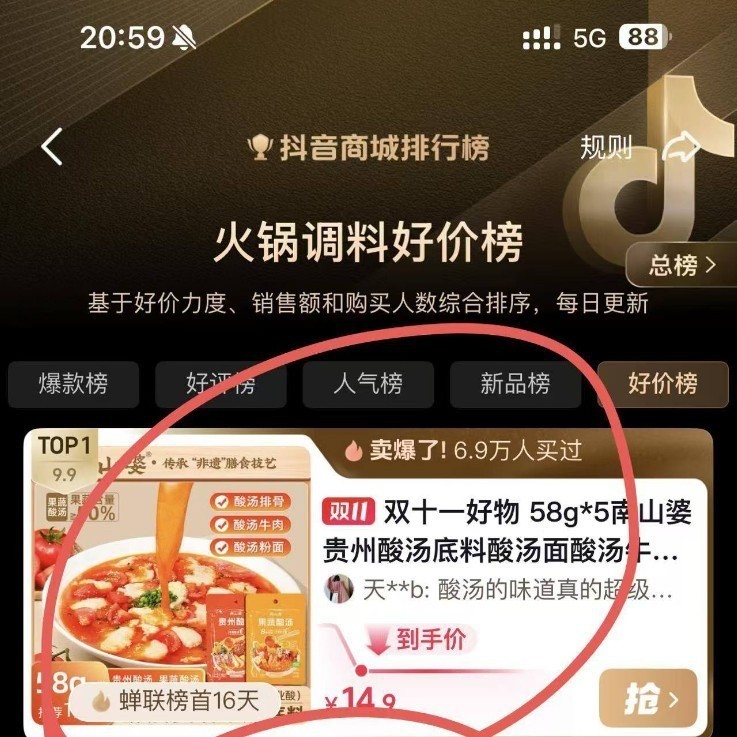Switch to the 新品榜 tab
Image resolution: width=737 pixels, height=737 pixels.
[x=515, y=383]
